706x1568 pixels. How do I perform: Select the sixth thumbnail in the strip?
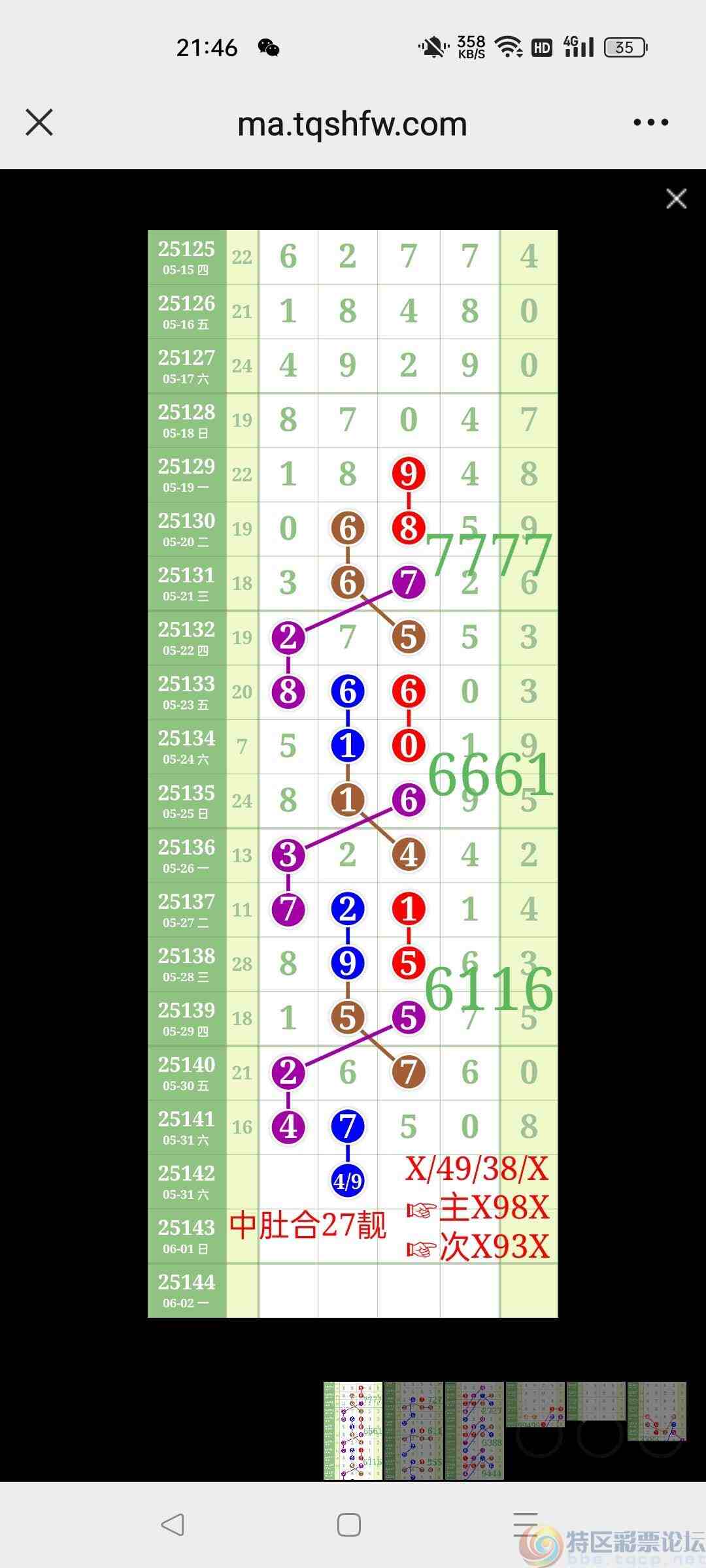657,1411
